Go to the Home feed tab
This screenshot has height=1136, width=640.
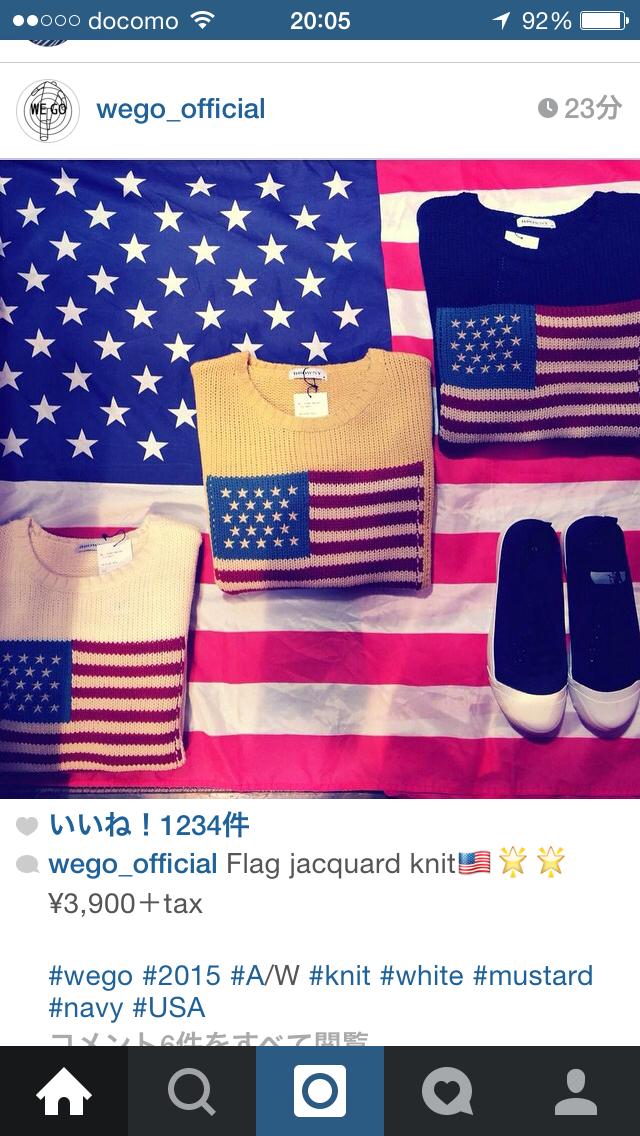click(x=64, y=1091)
